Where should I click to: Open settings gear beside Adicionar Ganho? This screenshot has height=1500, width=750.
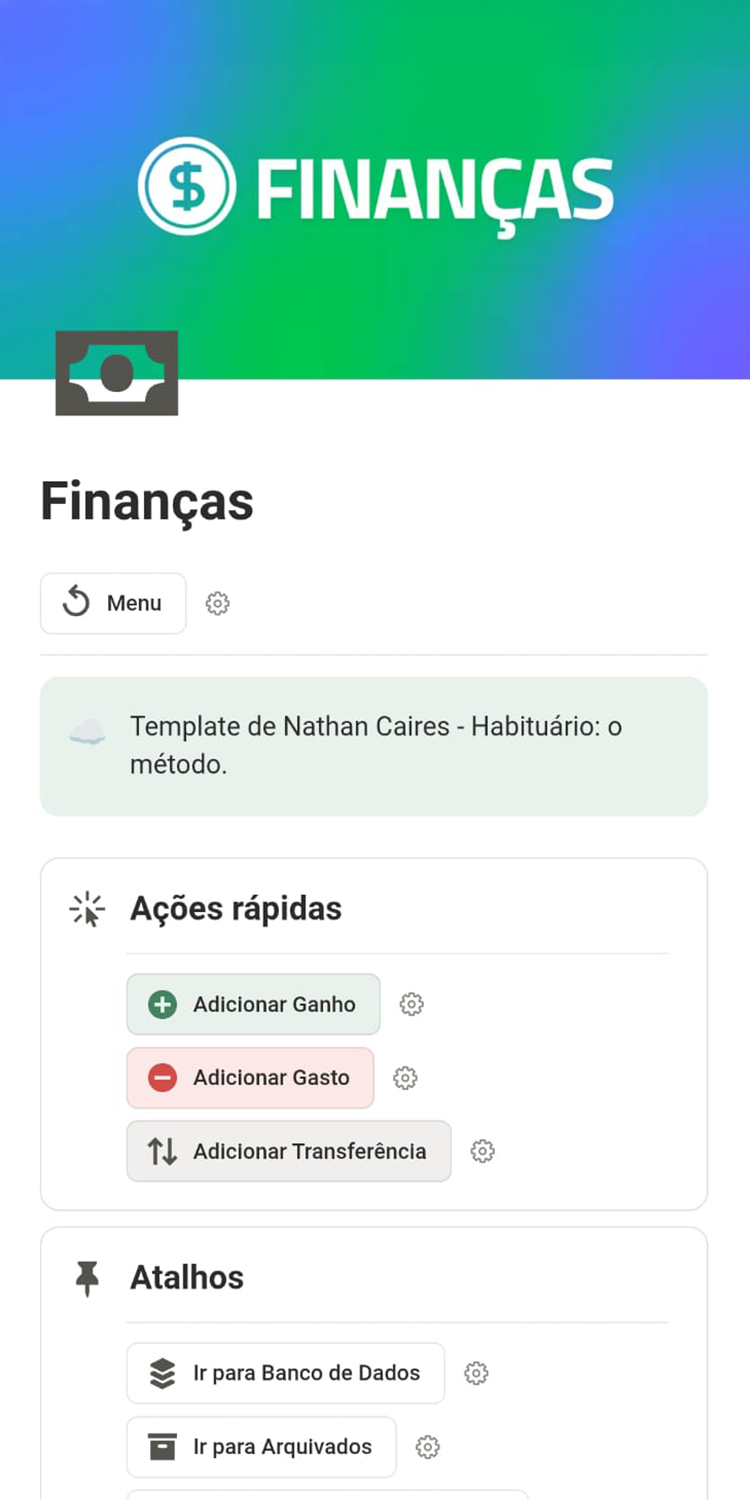[x=411, y=1003]
